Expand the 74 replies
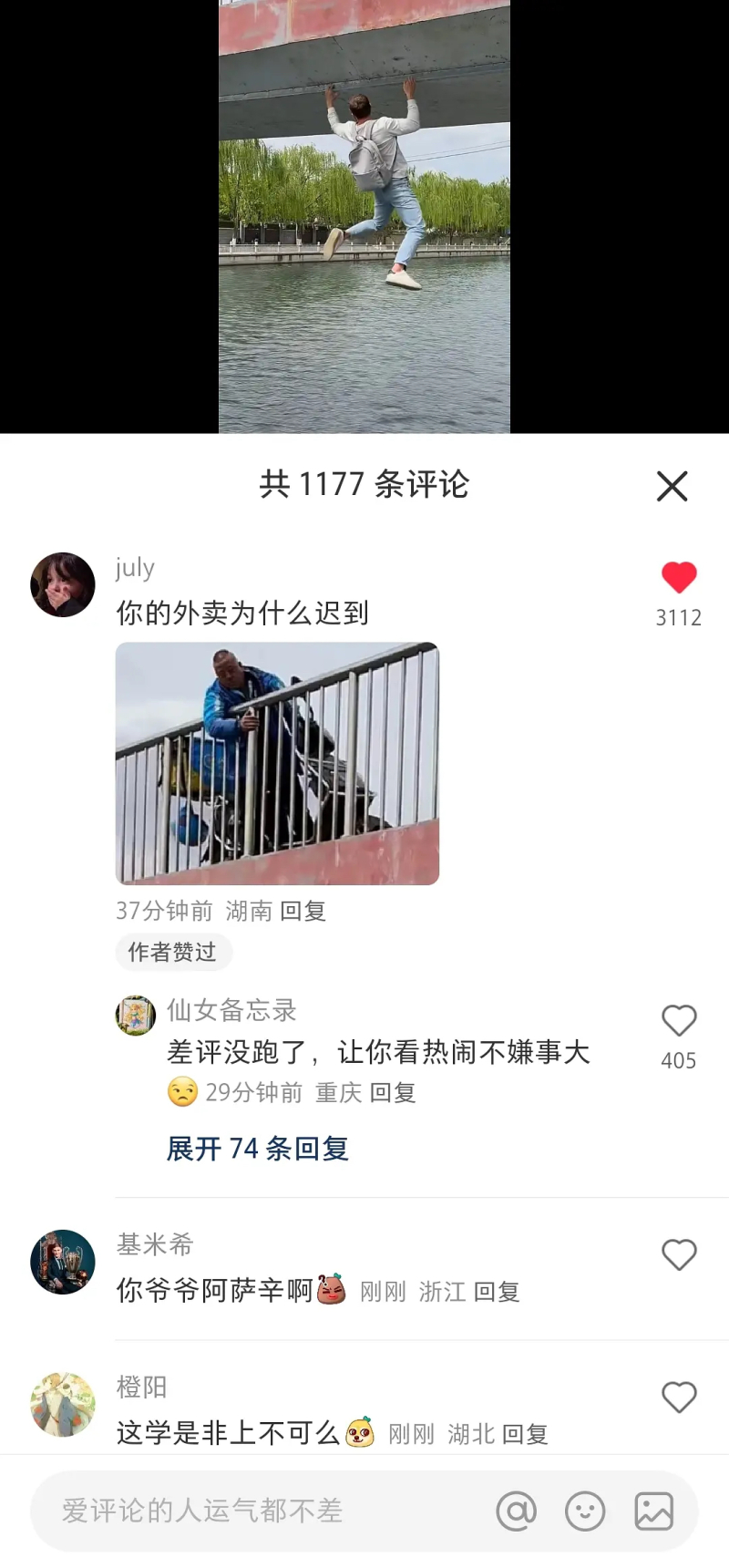The width and height of the screenshot is (729, 1568). [x=257, y=1149]
